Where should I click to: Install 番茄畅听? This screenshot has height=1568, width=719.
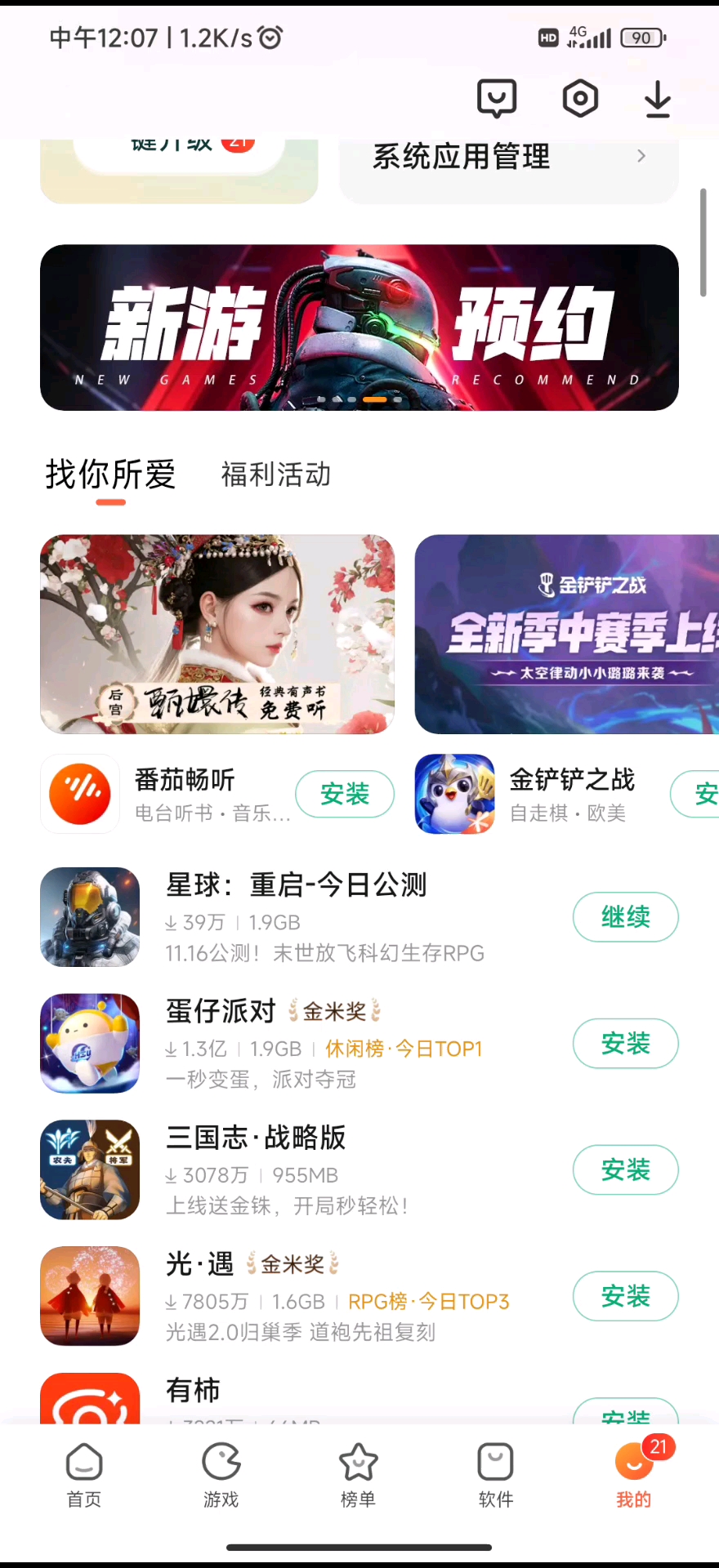pos(345,794)
